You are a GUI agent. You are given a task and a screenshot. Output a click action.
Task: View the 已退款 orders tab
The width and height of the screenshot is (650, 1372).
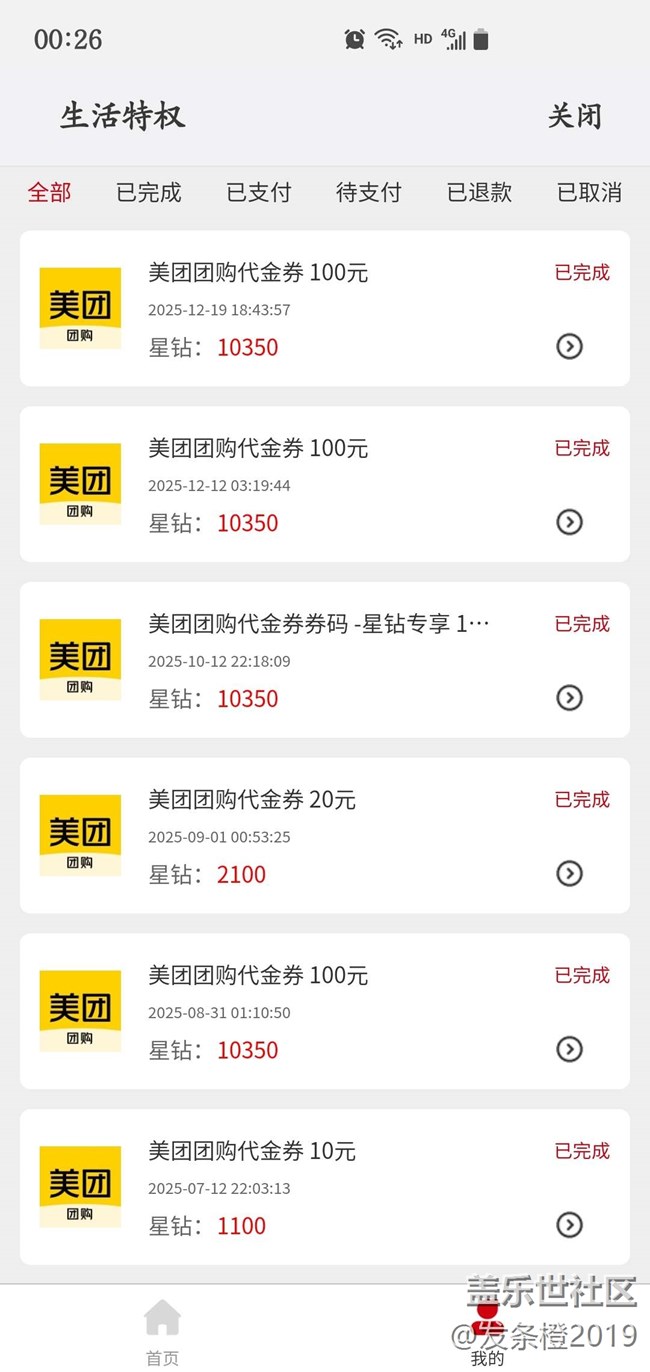point(479,192)
